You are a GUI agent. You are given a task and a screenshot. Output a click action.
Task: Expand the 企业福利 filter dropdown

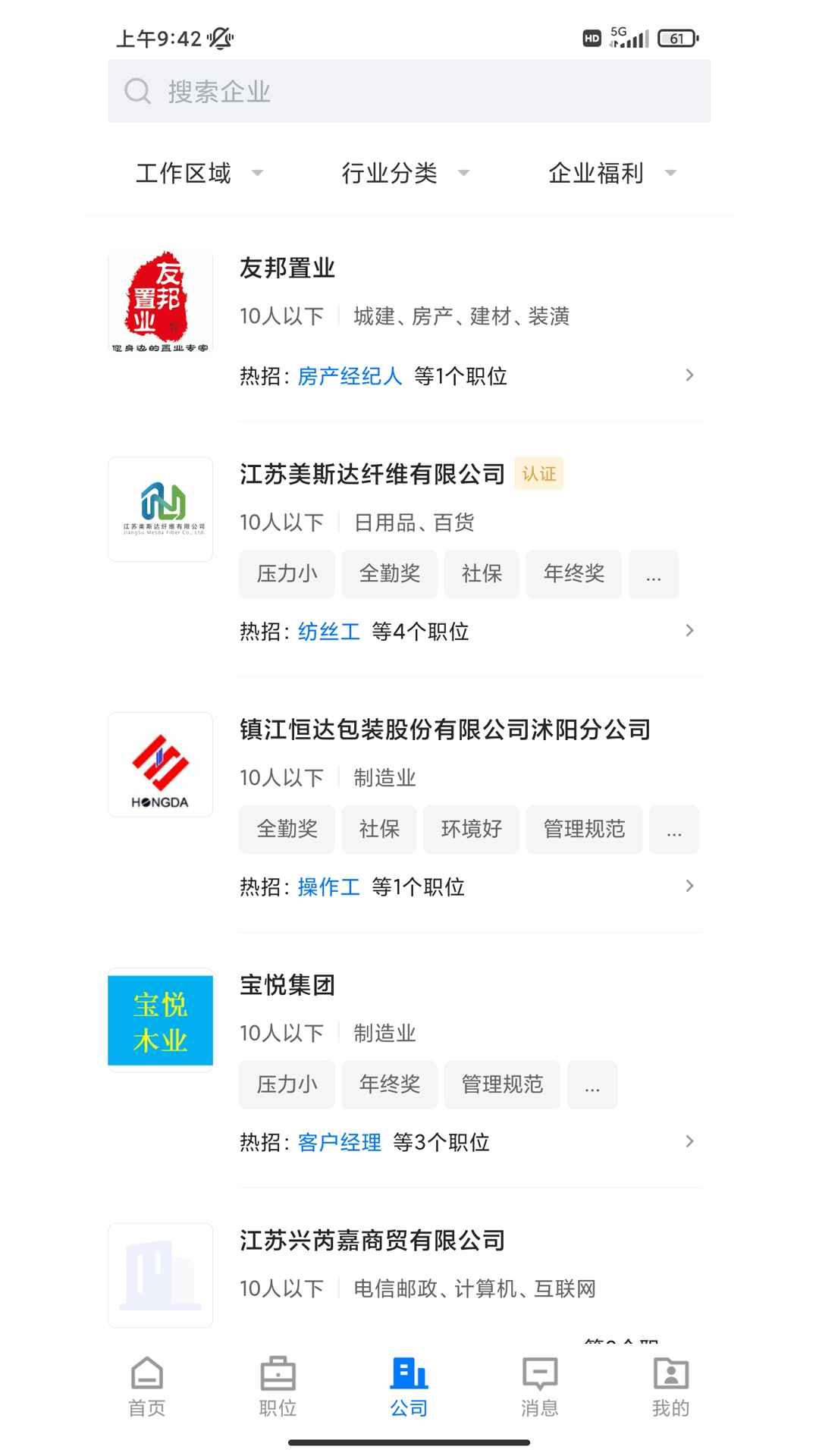(611, 173)
